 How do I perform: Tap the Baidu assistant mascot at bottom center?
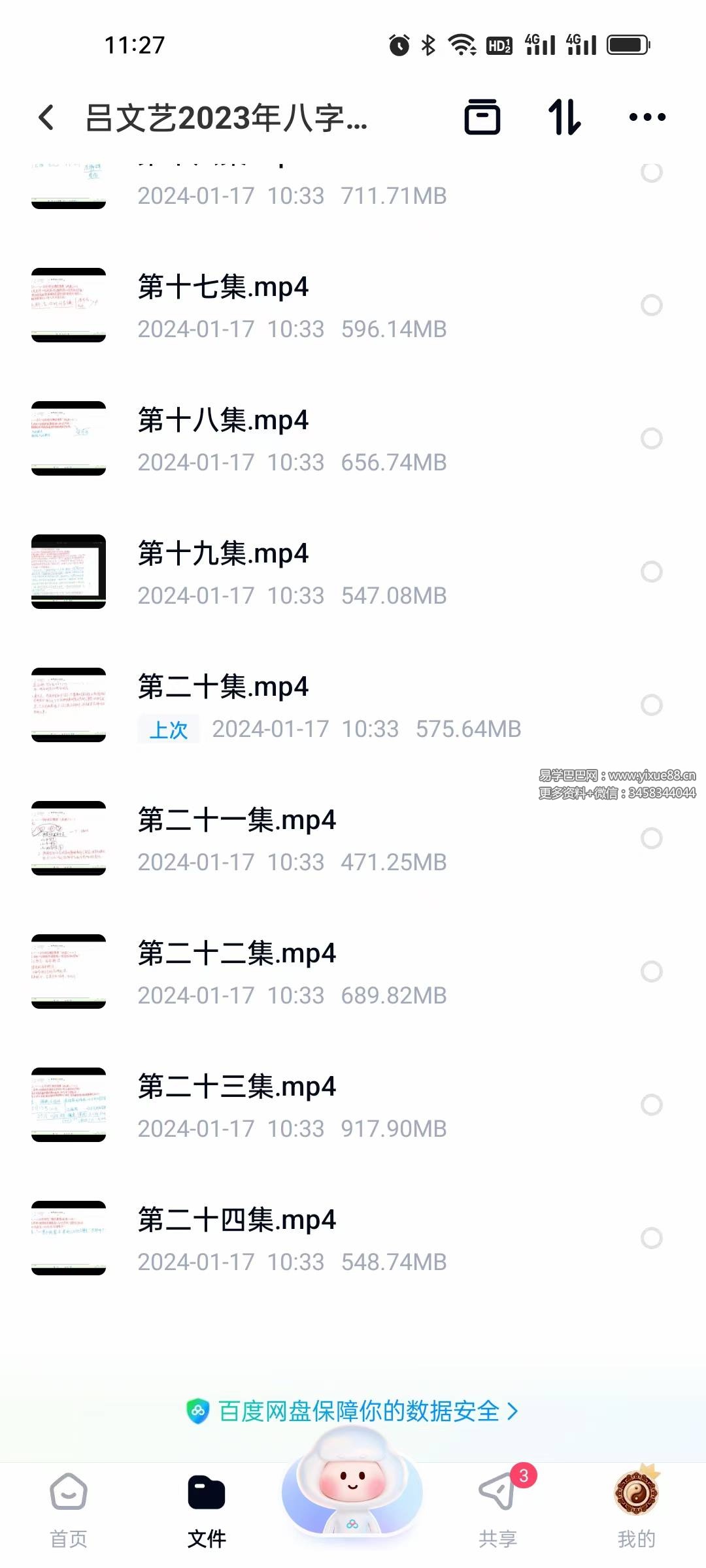coord(351,1496)
